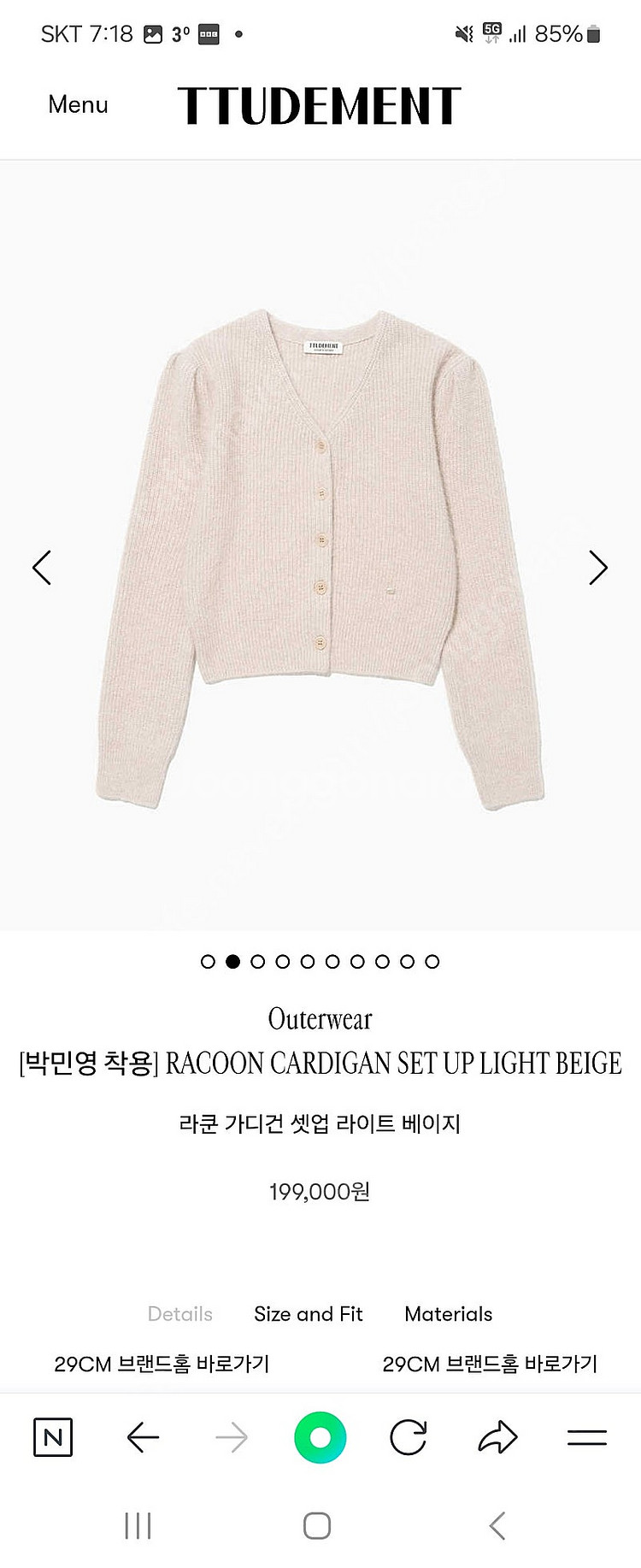Share this product page

pos(497,1437)
